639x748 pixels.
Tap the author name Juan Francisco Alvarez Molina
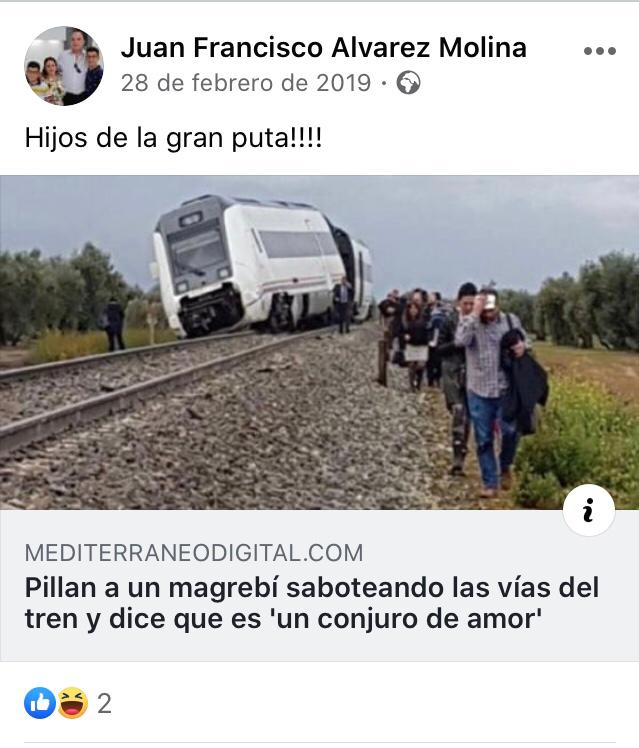click(323, 47)
